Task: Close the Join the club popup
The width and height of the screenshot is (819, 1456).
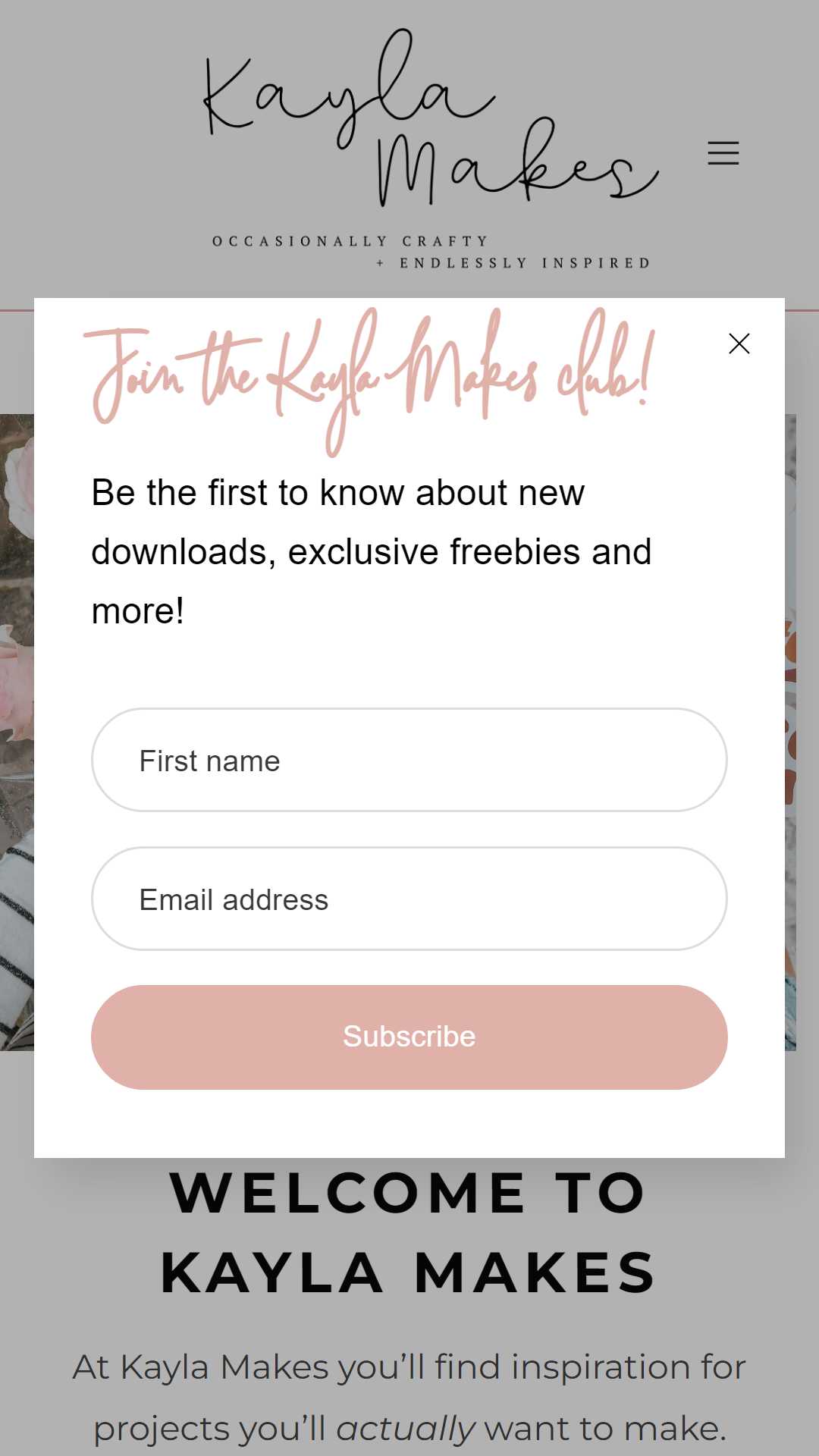Action: (739, 344)
